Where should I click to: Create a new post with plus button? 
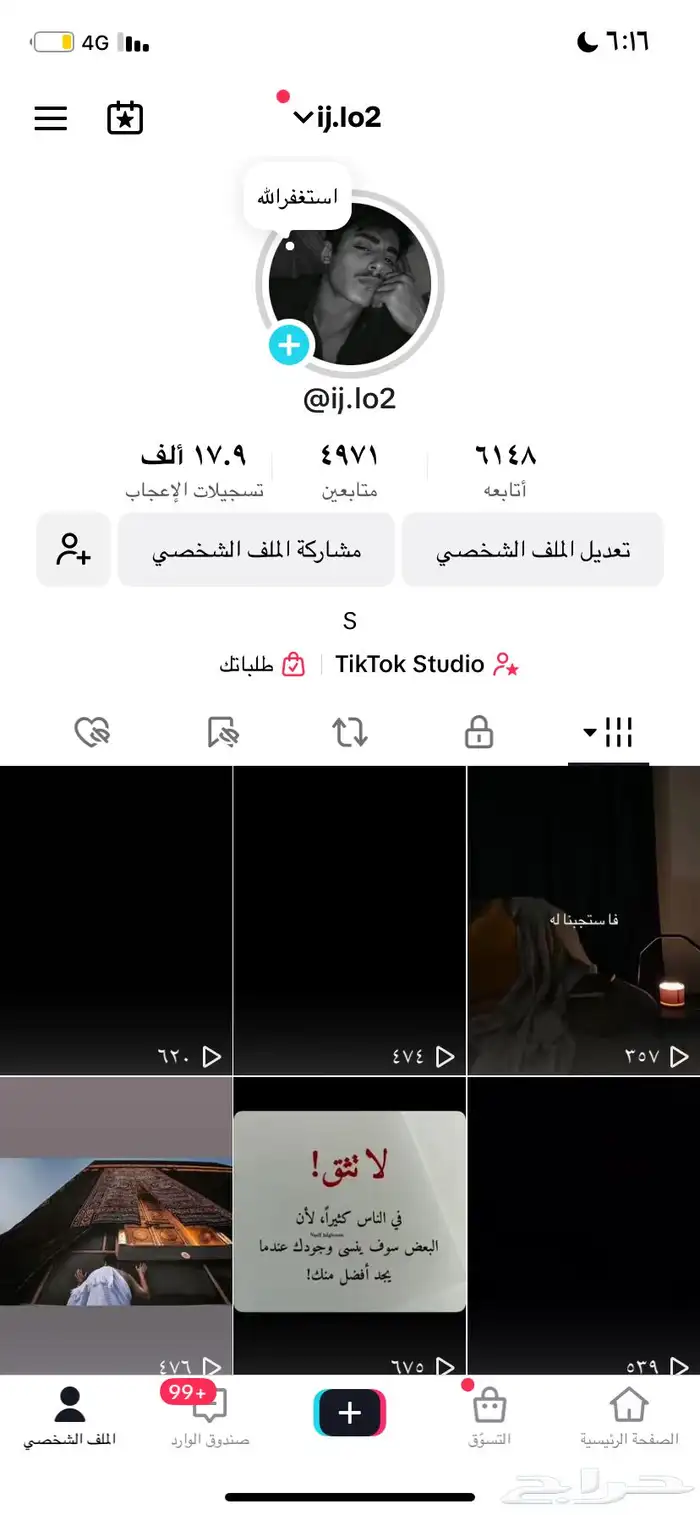tap(350, 1413)
